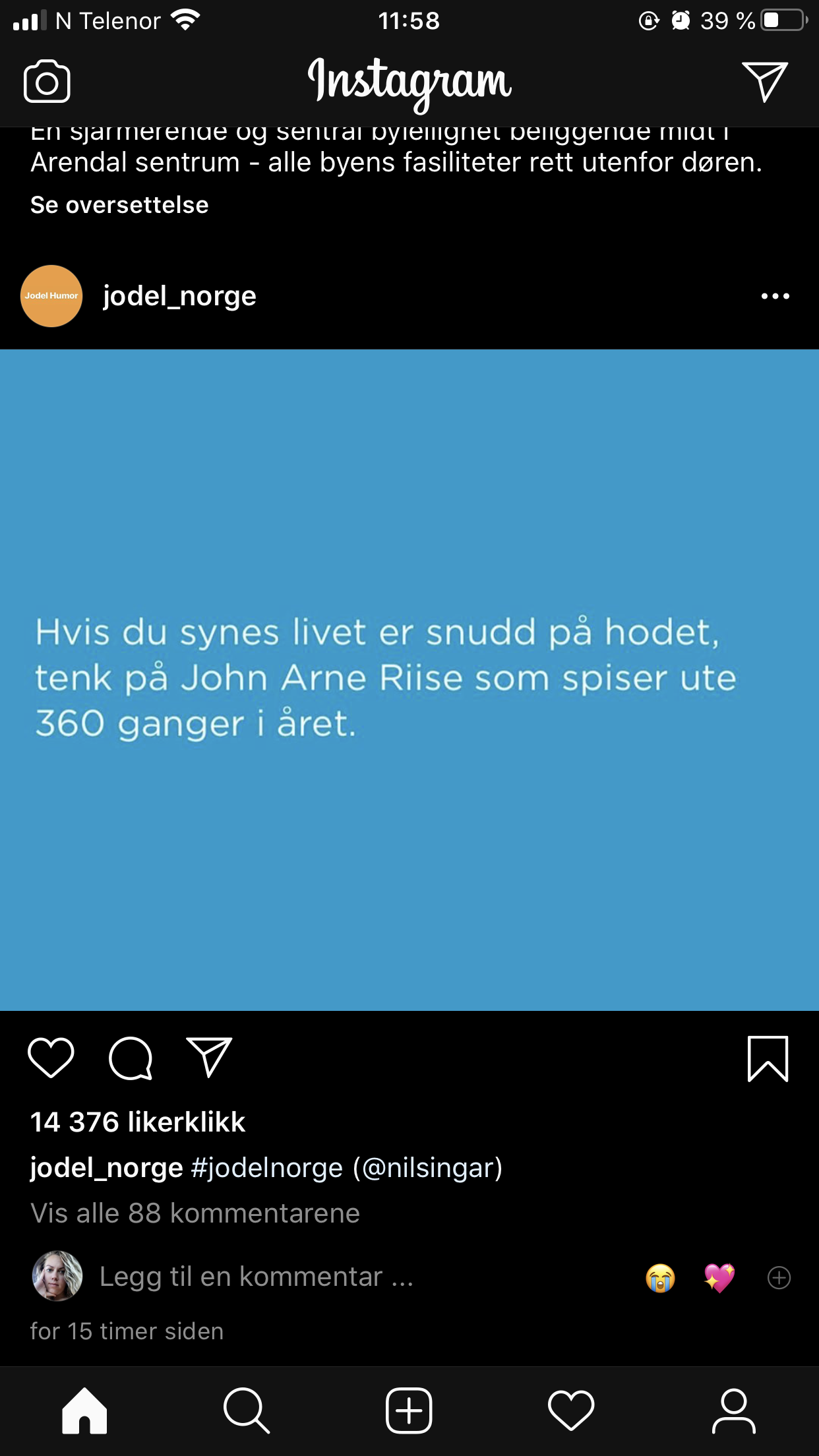View the 14 376 likerklikk list

click(x=138, y=1122)
